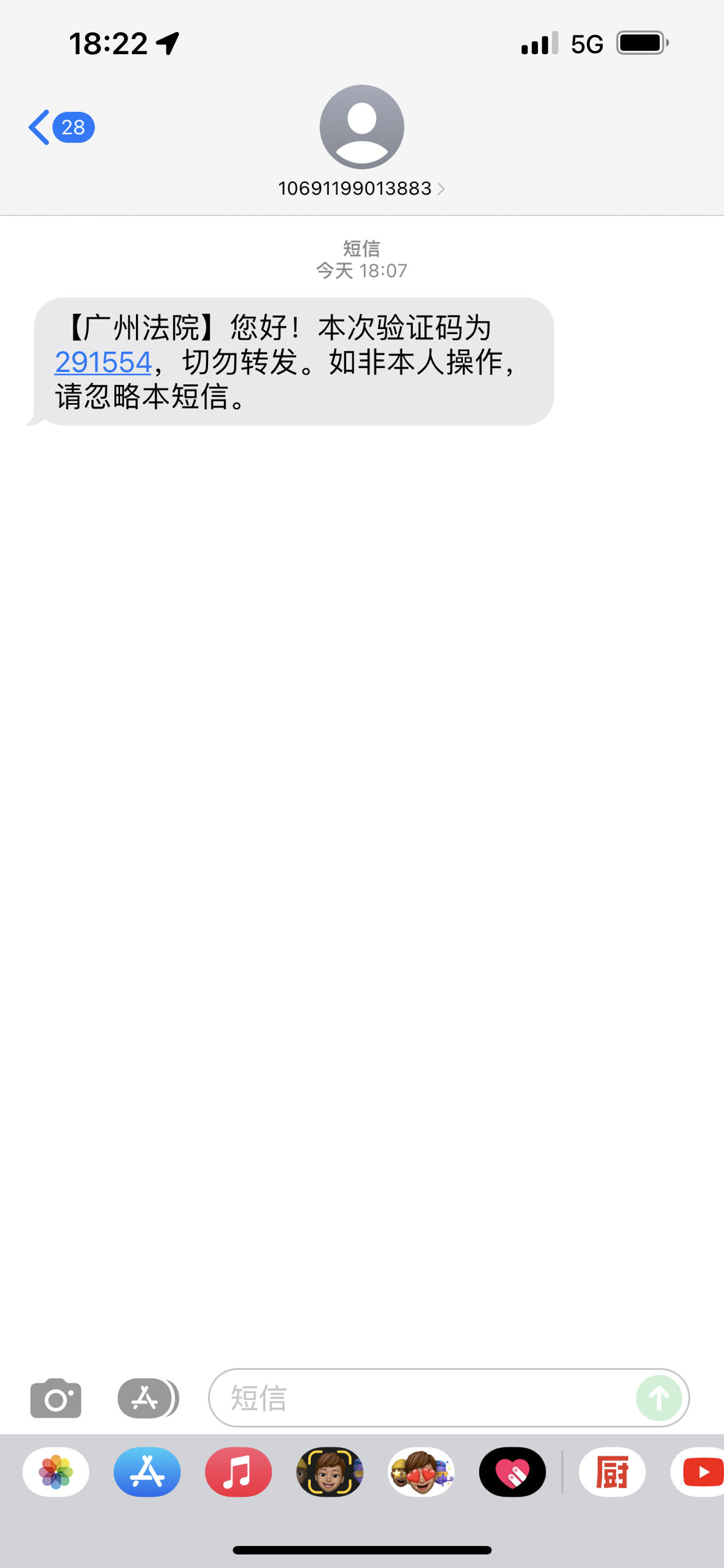Open the Photos app in the drawer
The width and height of the screenshot is (724, 1568).
56,1472
